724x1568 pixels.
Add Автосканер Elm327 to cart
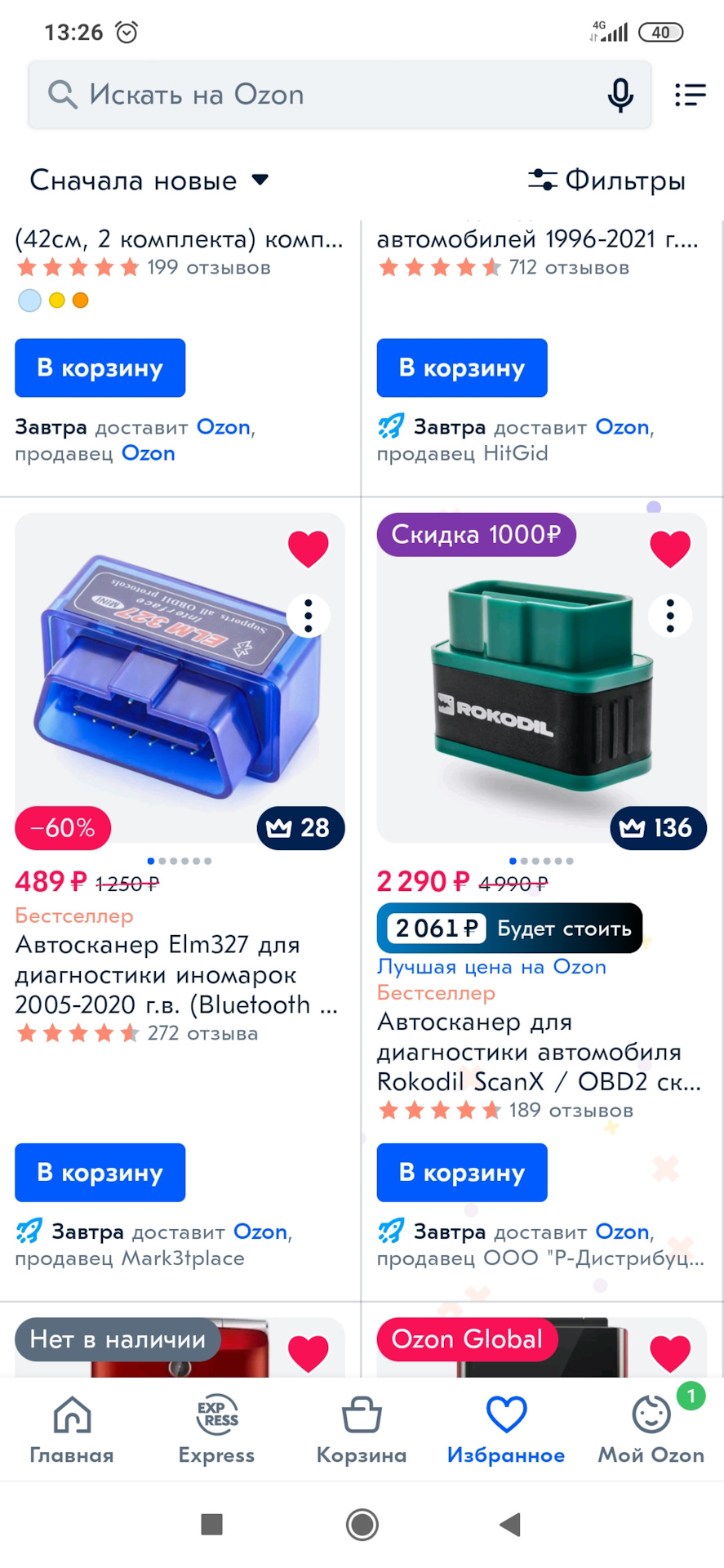(x=100, y=1173)
